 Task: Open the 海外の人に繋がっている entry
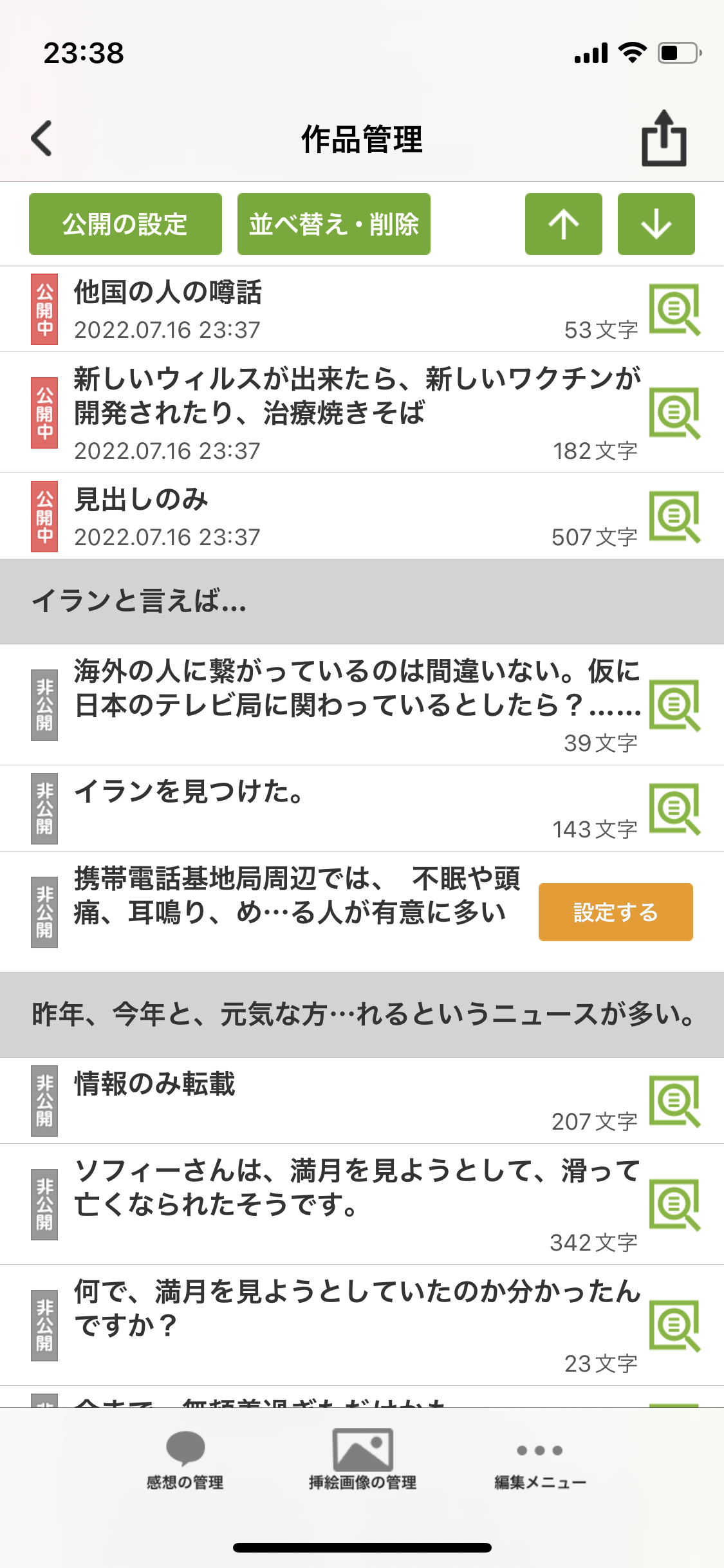pos(322,704)
